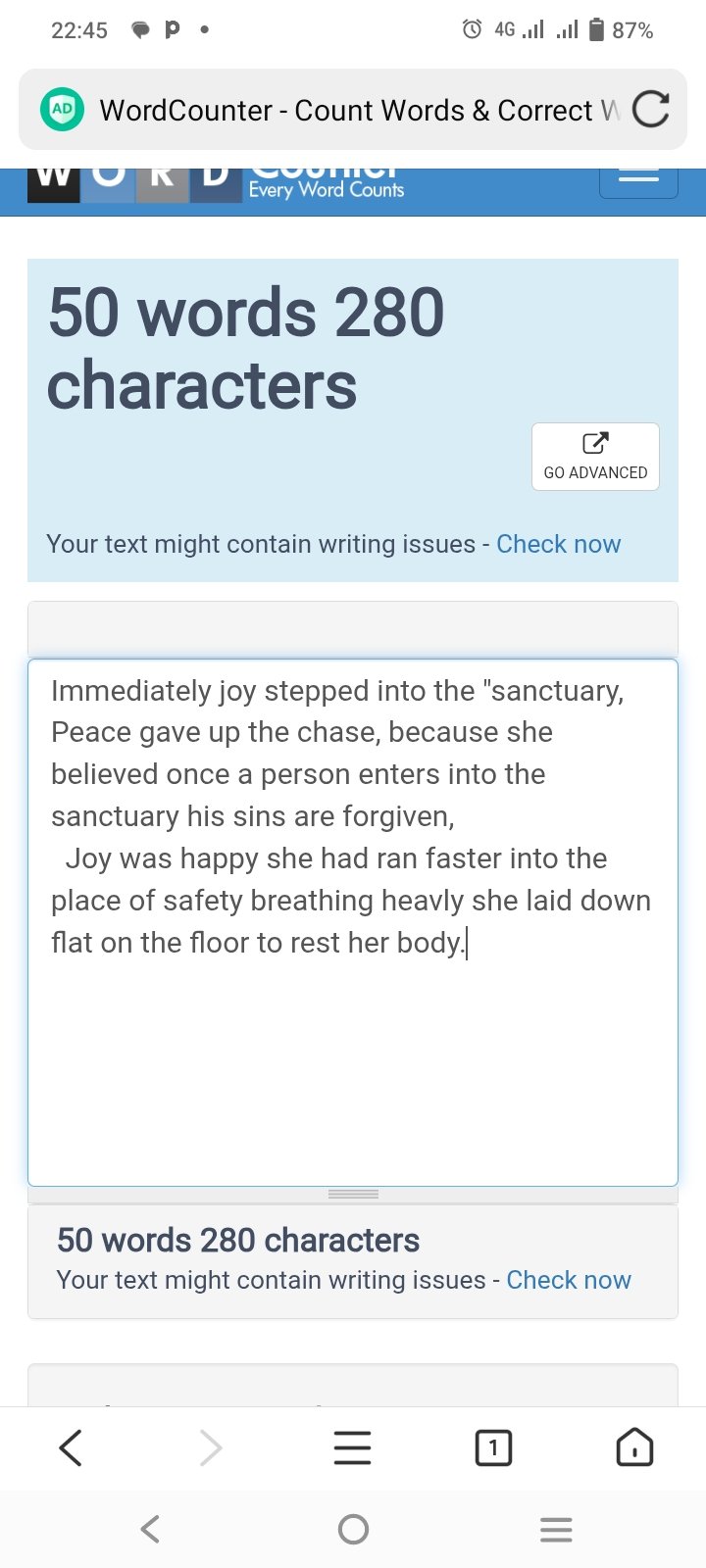Reload the page with the refresh icon

pos(651,109)
